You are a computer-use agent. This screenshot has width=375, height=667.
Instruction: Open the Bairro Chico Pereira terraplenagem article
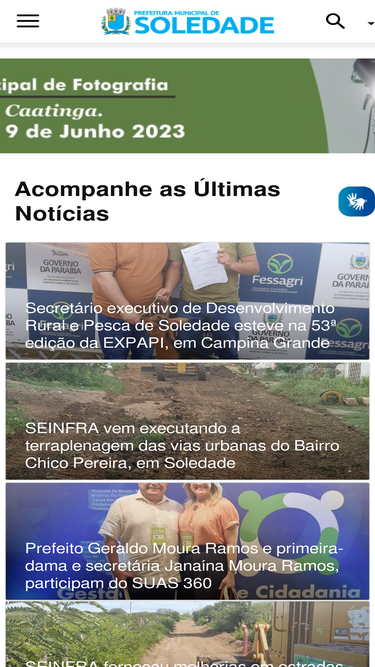coord(188,421)
